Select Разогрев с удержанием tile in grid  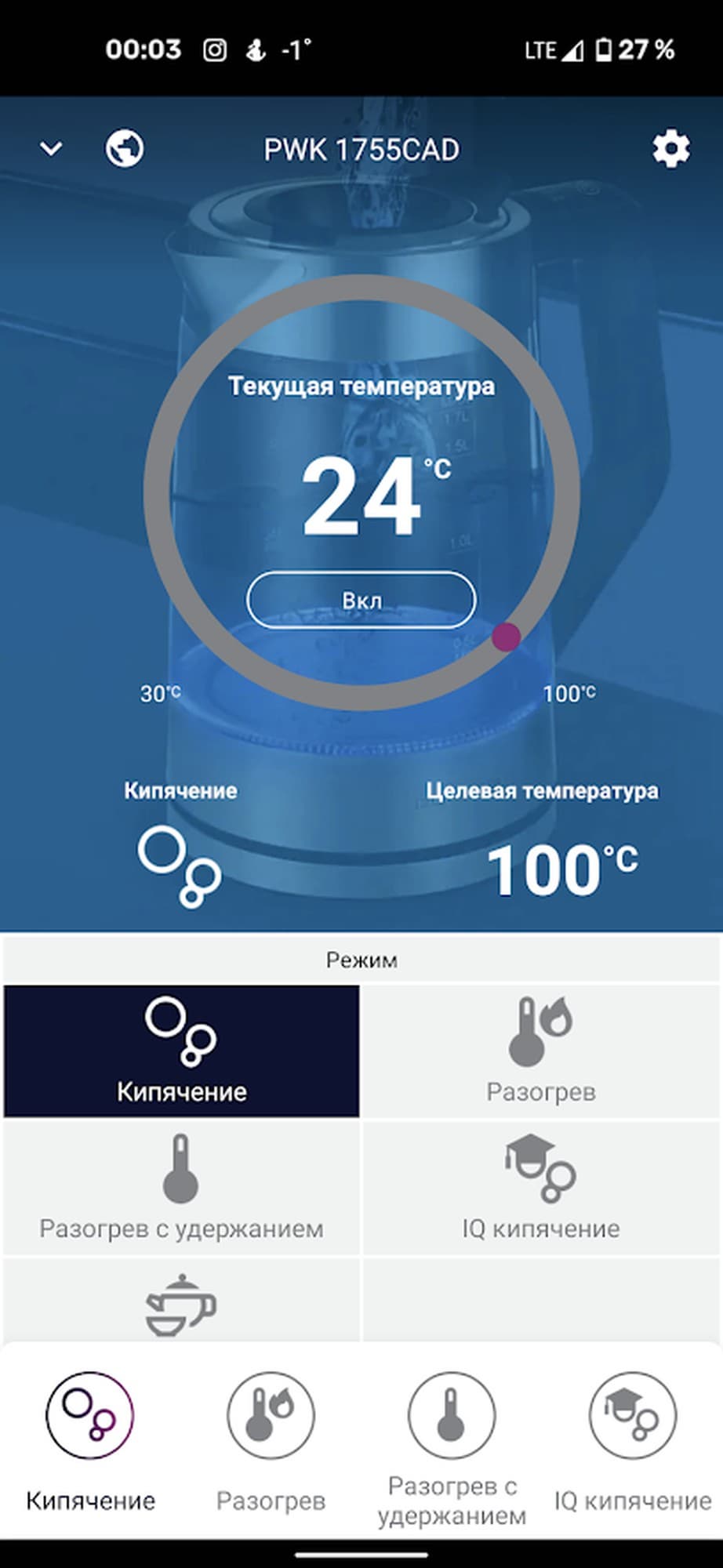coord(182,1188)
